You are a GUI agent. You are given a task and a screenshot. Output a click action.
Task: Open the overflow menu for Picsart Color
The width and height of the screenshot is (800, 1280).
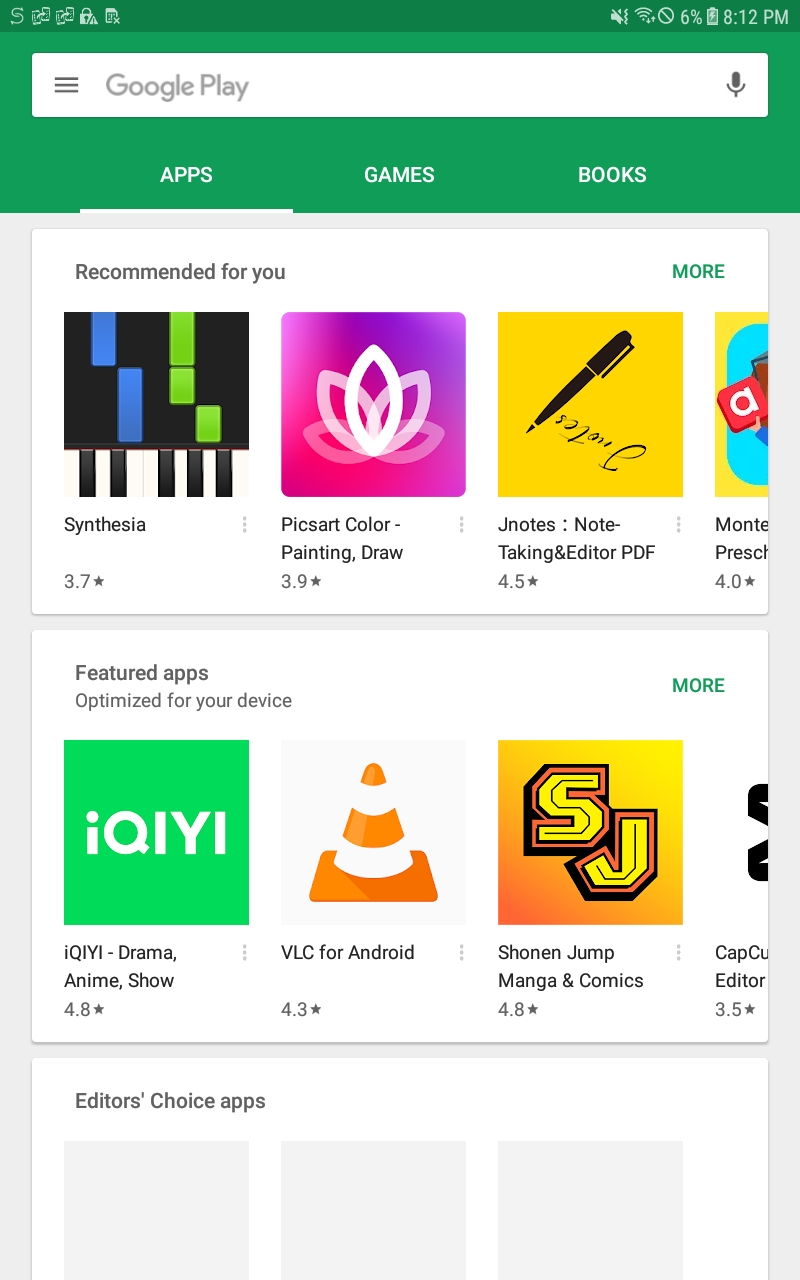(x=461, y=525)
